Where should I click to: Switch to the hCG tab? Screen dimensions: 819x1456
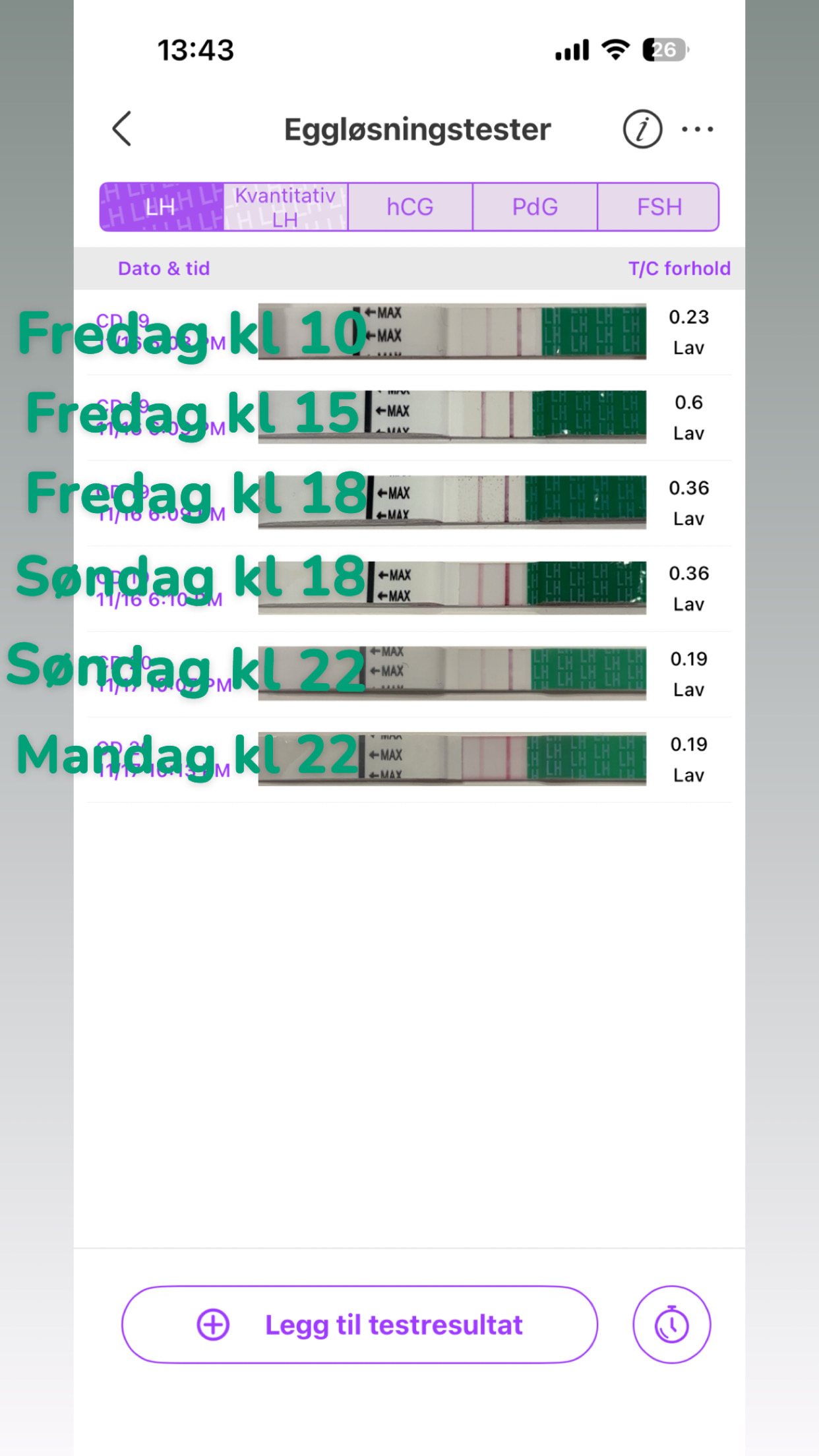coord(409,207)
